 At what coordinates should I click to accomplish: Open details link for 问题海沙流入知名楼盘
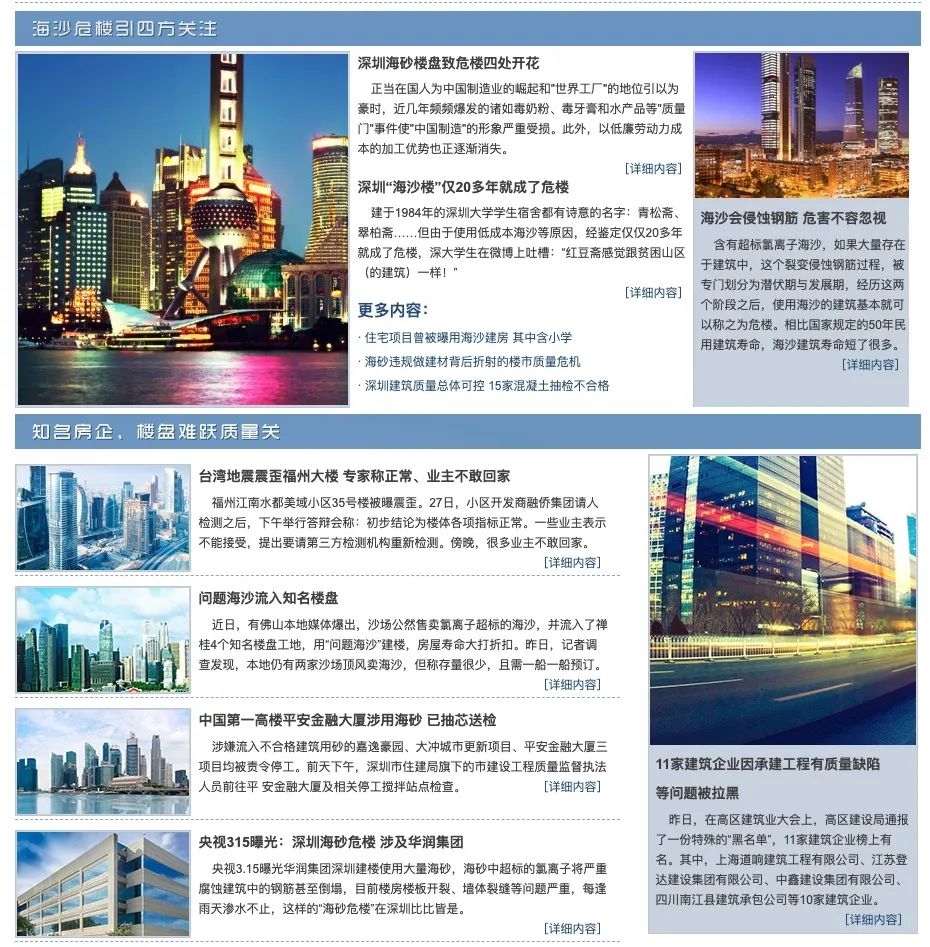572,685
